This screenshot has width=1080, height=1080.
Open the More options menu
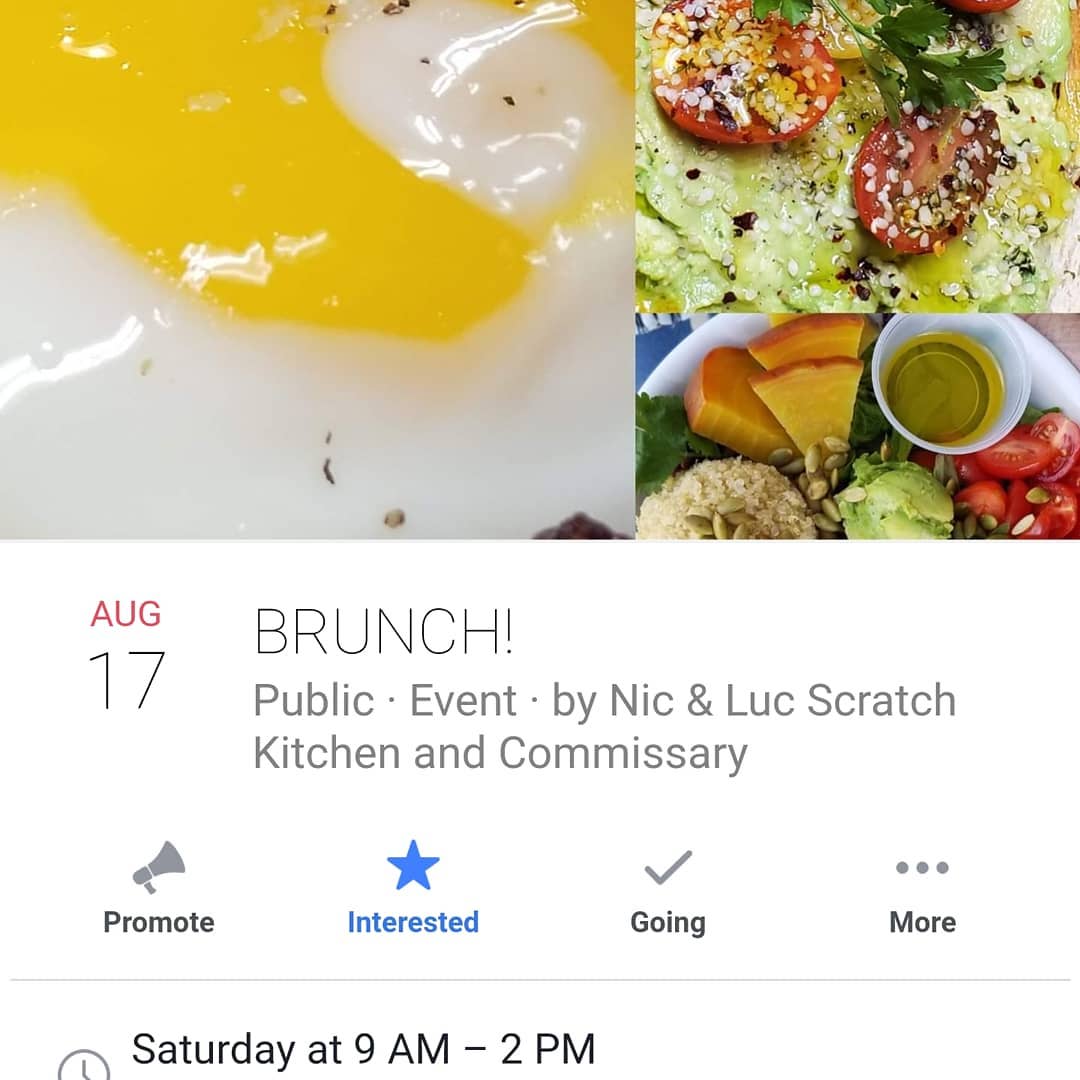[x=922, y=888]
